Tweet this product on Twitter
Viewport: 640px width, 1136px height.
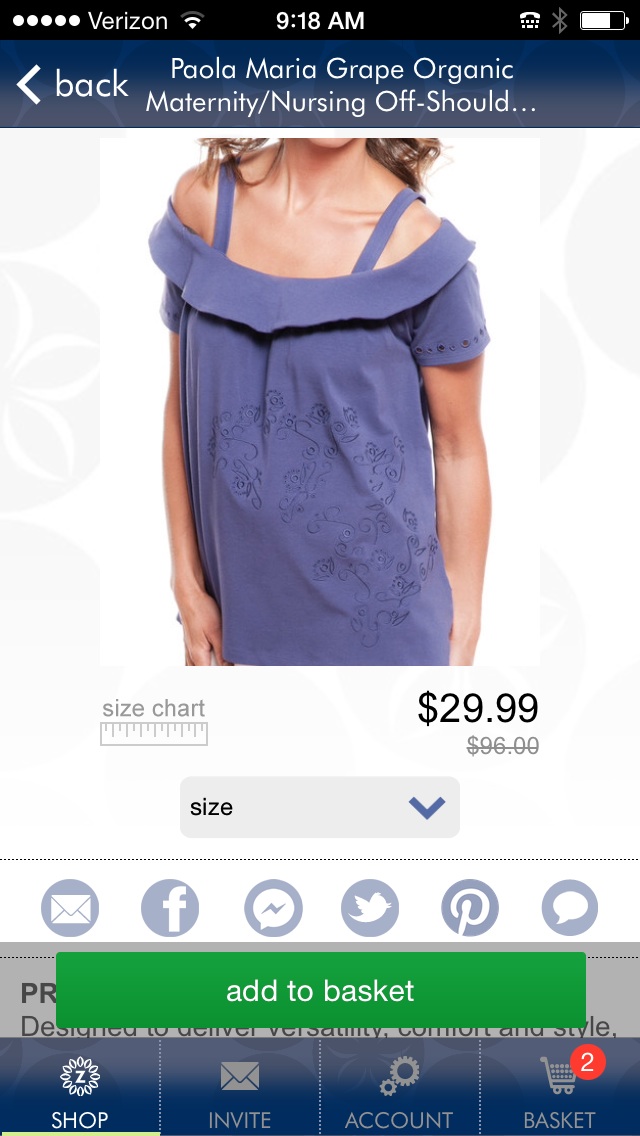370,909
